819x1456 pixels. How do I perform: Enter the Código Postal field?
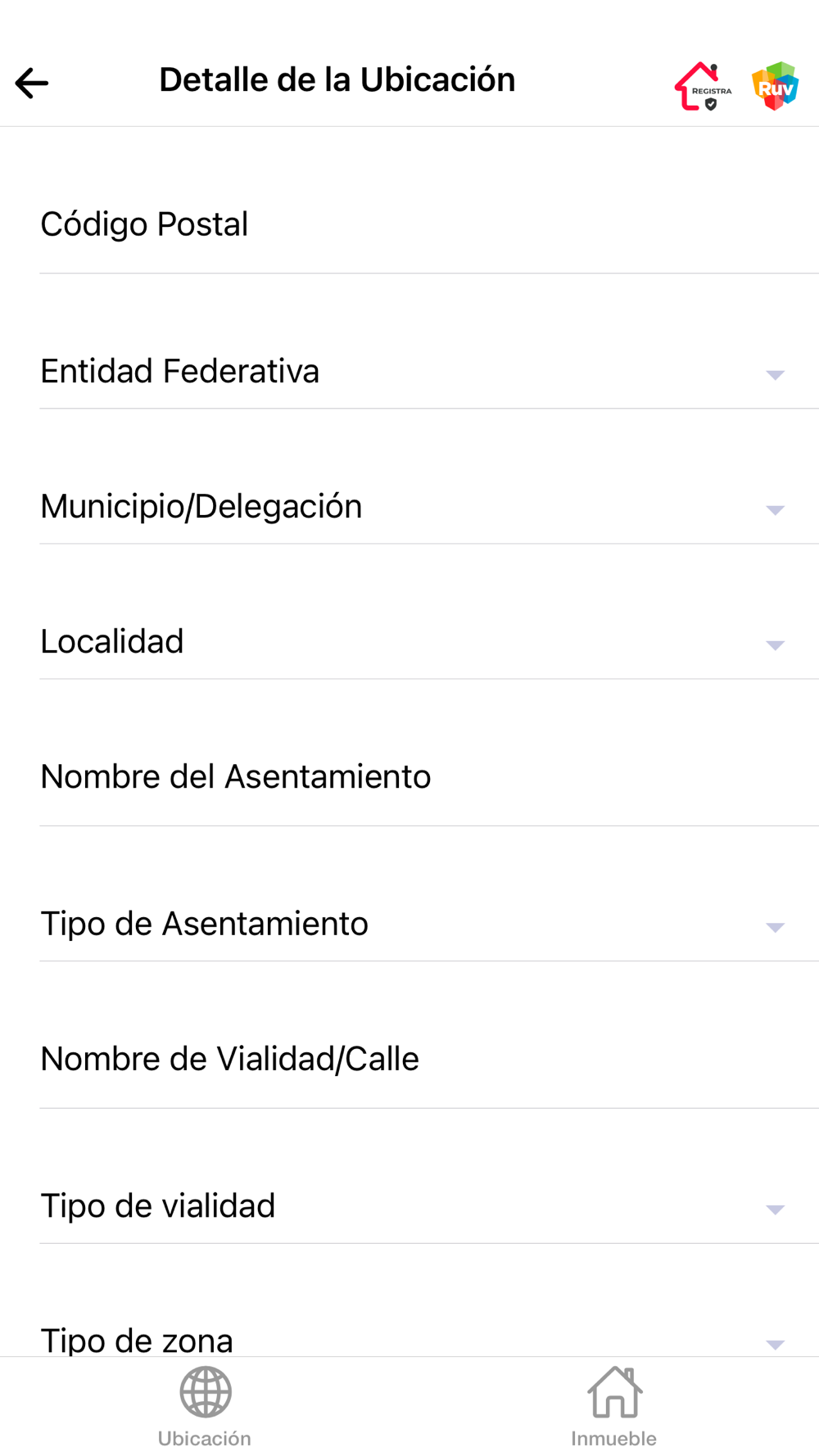click(409, 225)
